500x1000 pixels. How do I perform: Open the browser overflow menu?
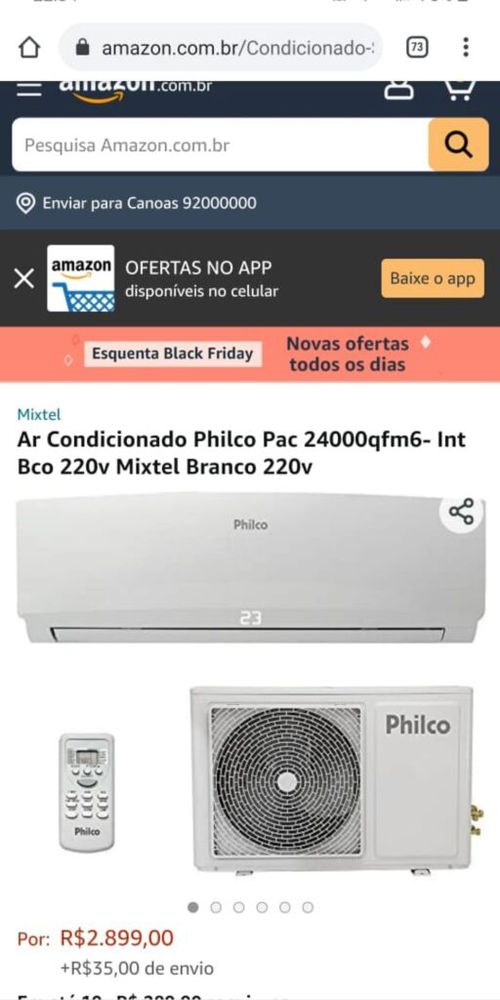[x=466, y=47]
